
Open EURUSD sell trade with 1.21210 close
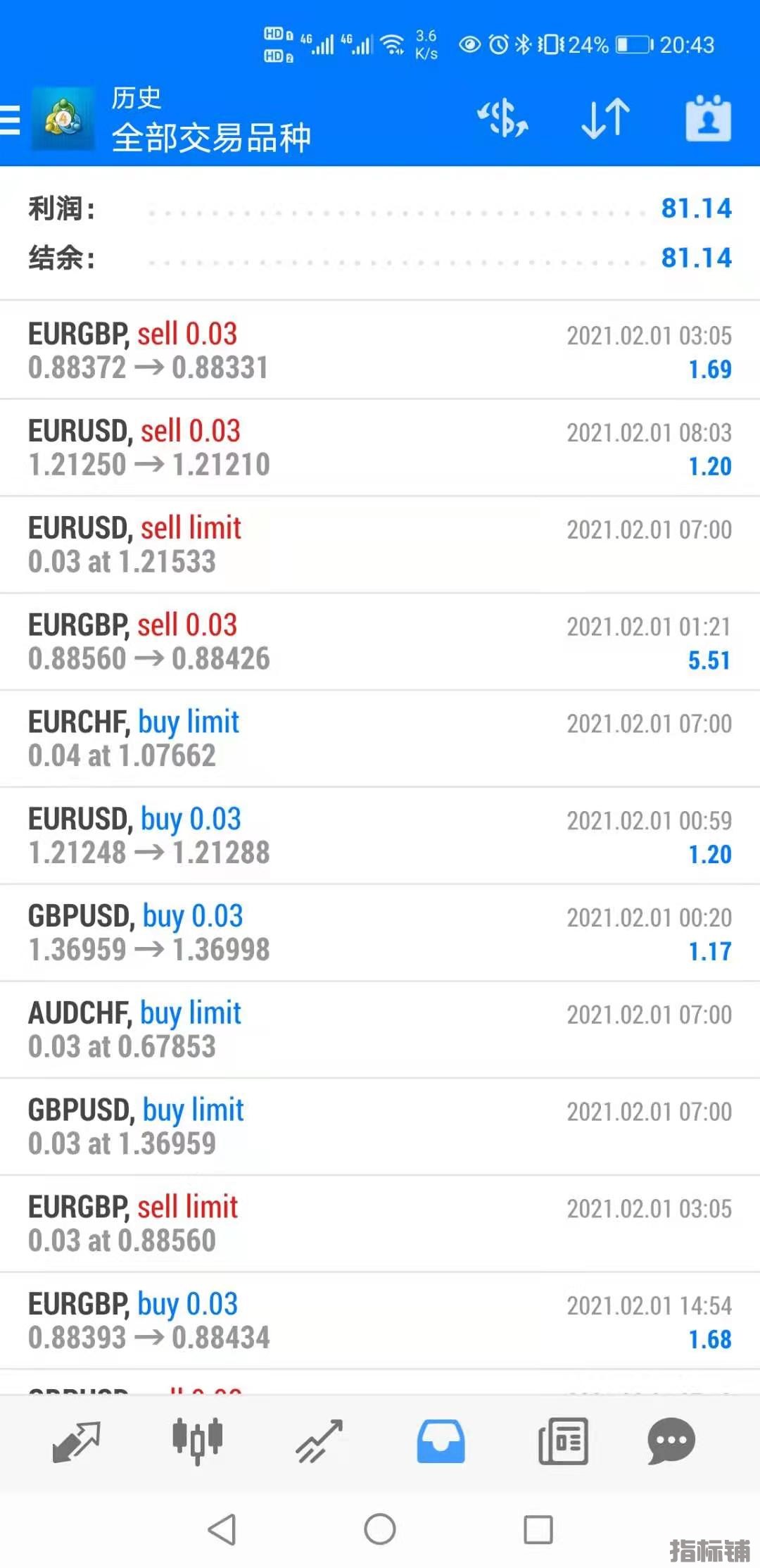click(x=380, y=448)
